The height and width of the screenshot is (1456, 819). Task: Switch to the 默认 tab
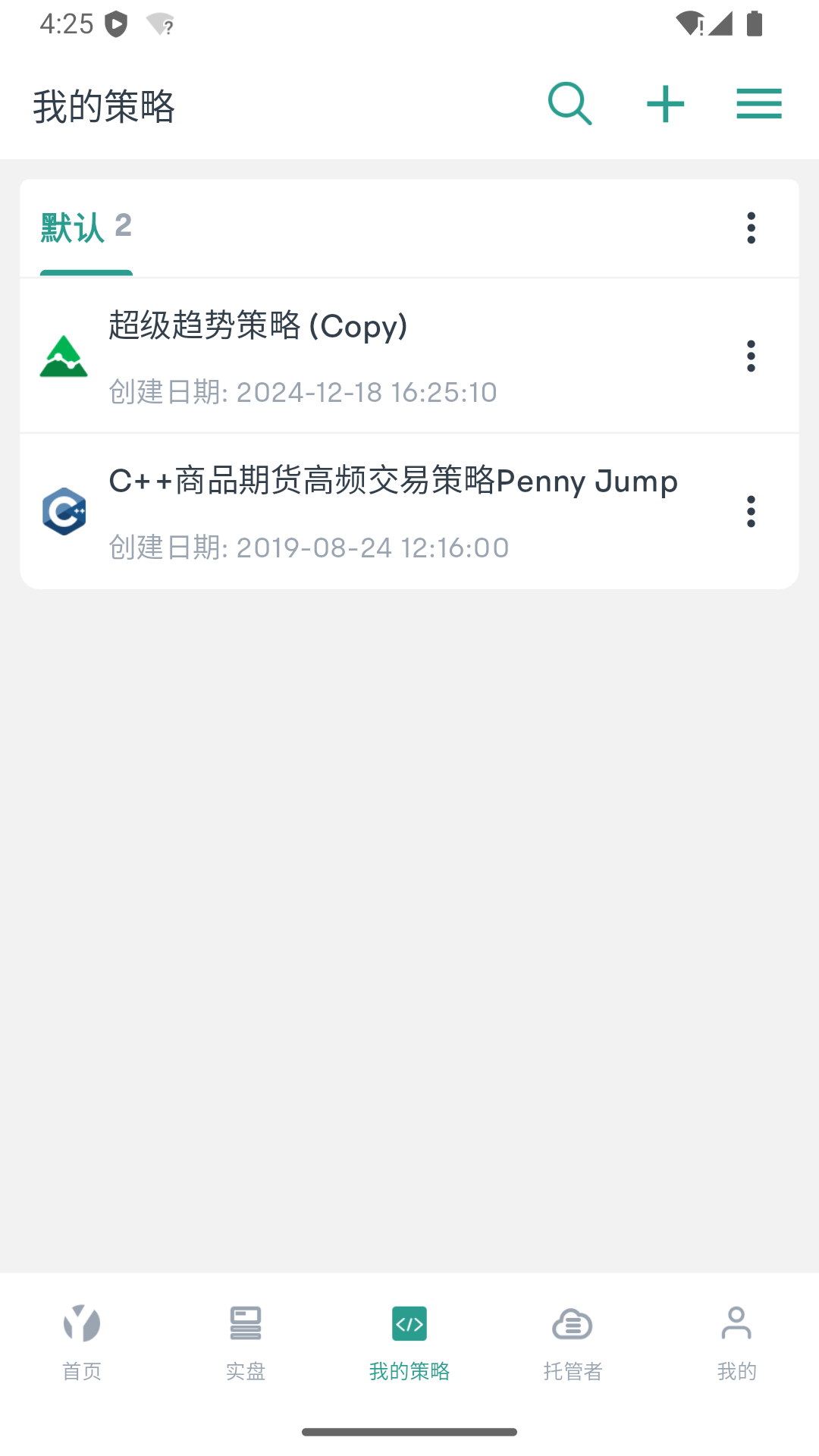pyautogui.click(x=72, y=228)
